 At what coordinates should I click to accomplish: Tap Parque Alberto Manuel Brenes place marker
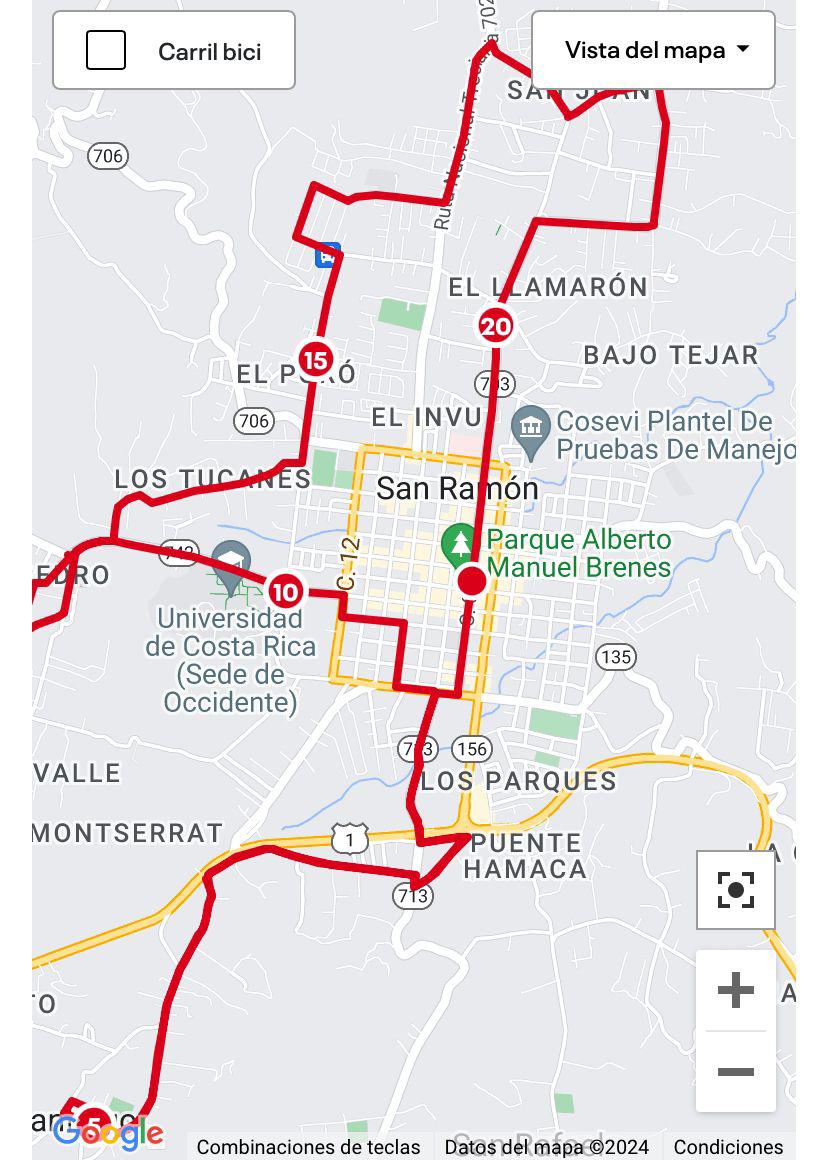click(459, 544)
